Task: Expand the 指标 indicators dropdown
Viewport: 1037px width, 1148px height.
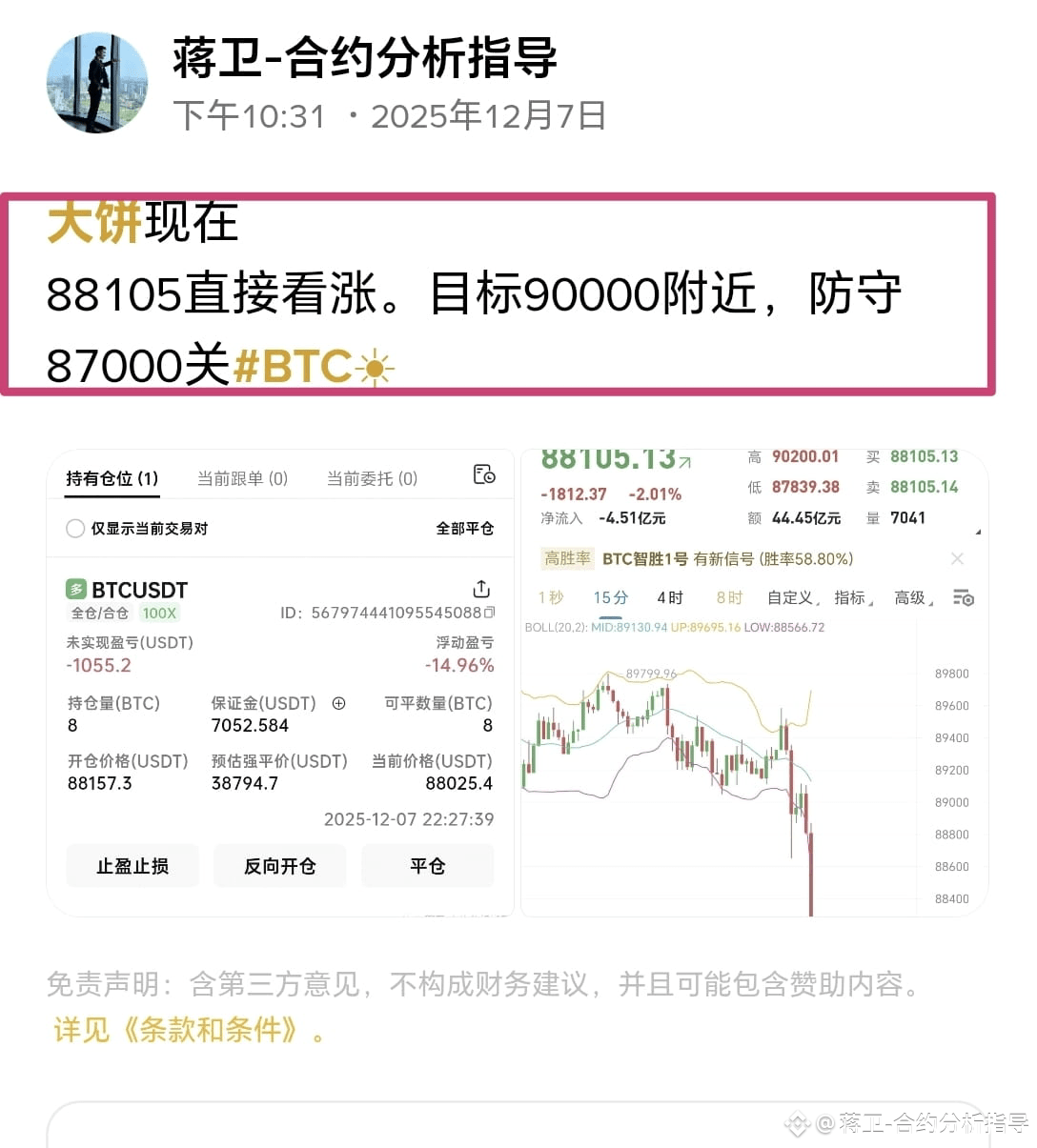Action: click(x=851, y=597)
